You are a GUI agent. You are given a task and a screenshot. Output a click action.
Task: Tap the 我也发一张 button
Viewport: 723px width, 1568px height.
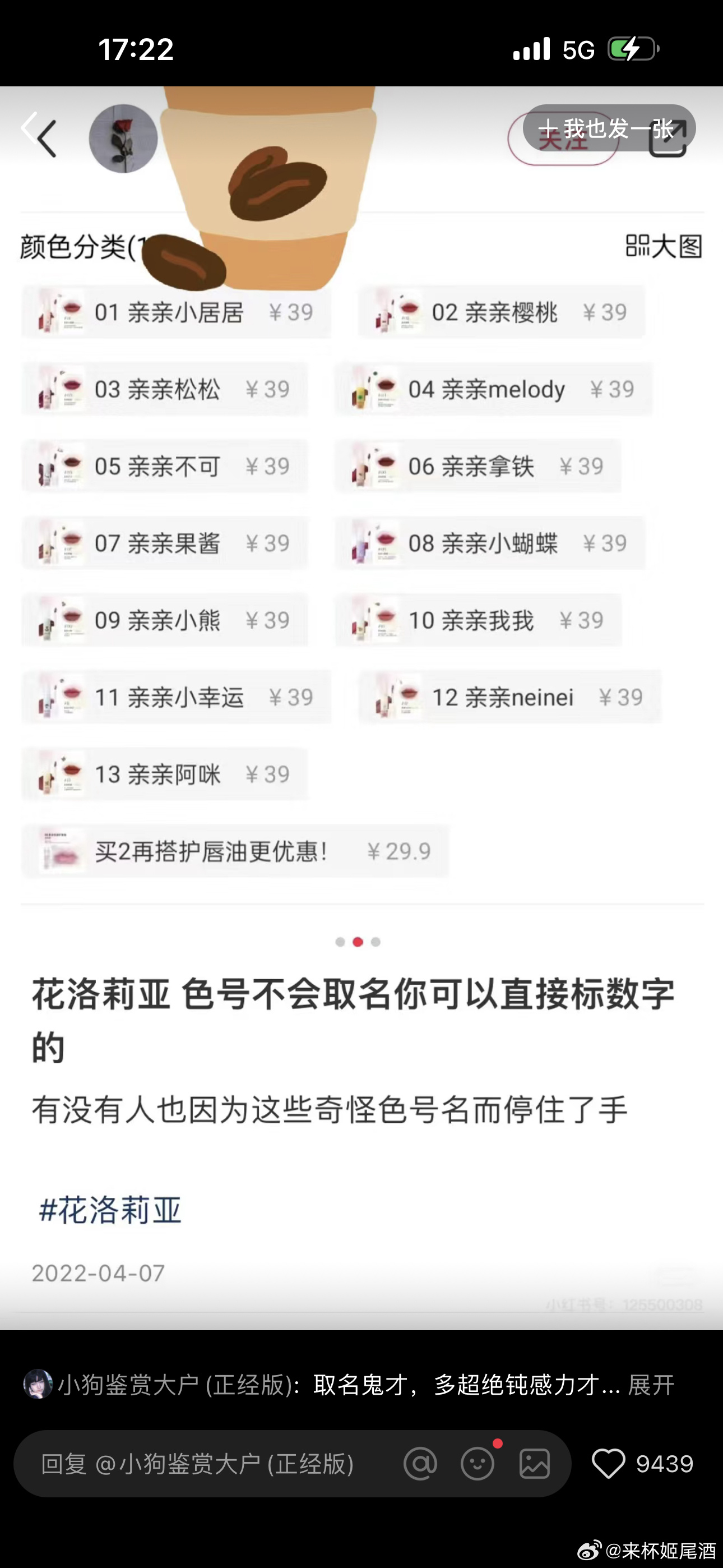click(609, 128)
